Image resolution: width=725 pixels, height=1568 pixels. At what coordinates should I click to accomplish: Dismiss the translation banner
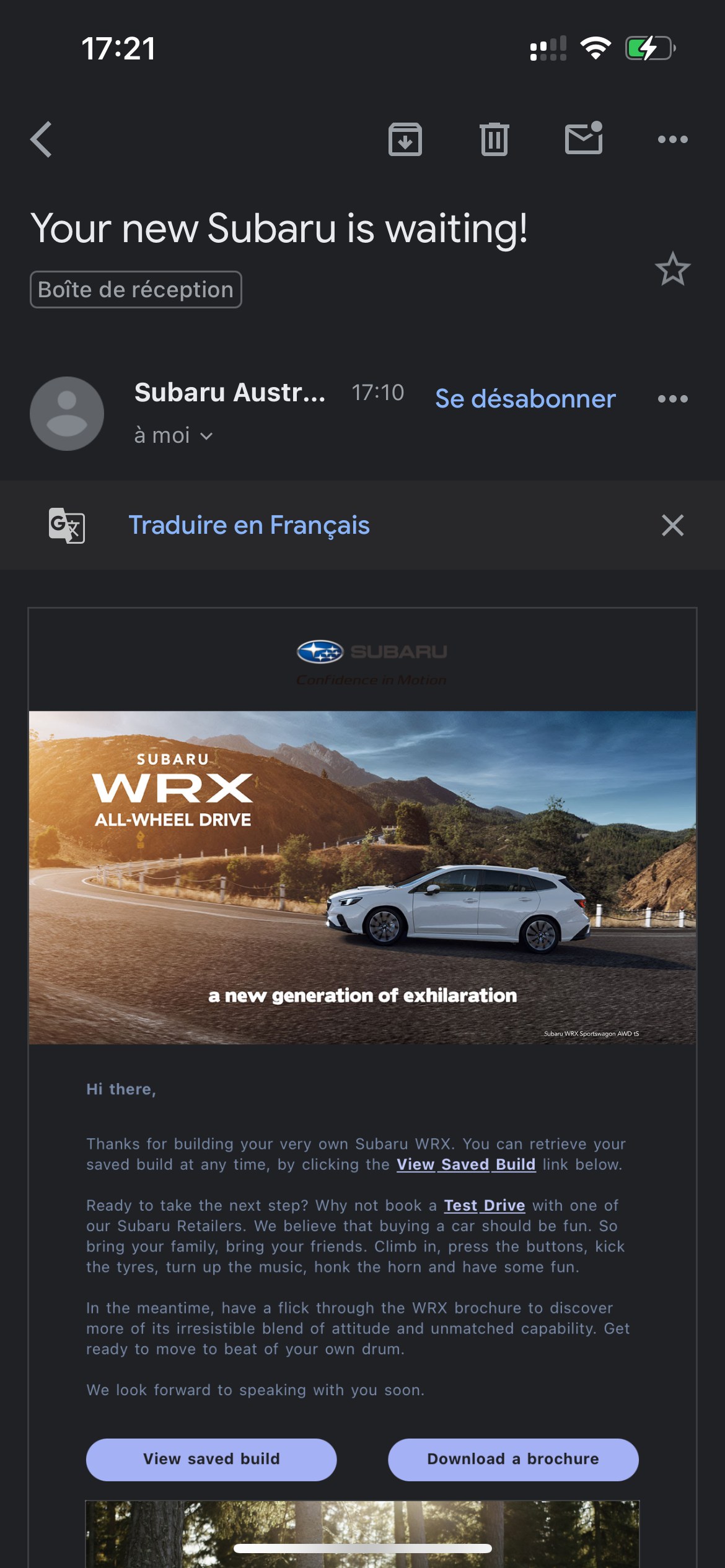673,525
